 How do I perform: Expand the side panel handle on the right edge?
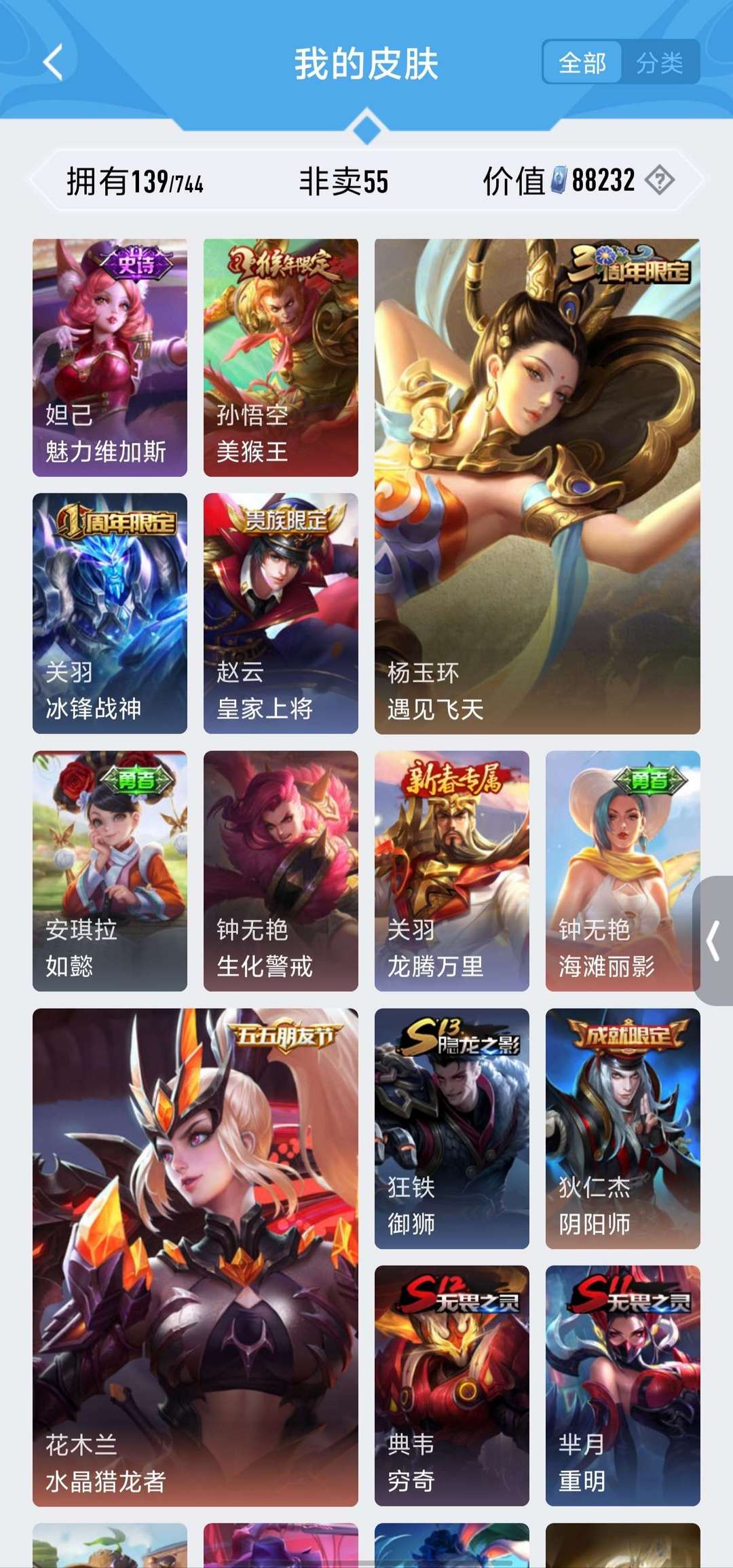(713, 940)
